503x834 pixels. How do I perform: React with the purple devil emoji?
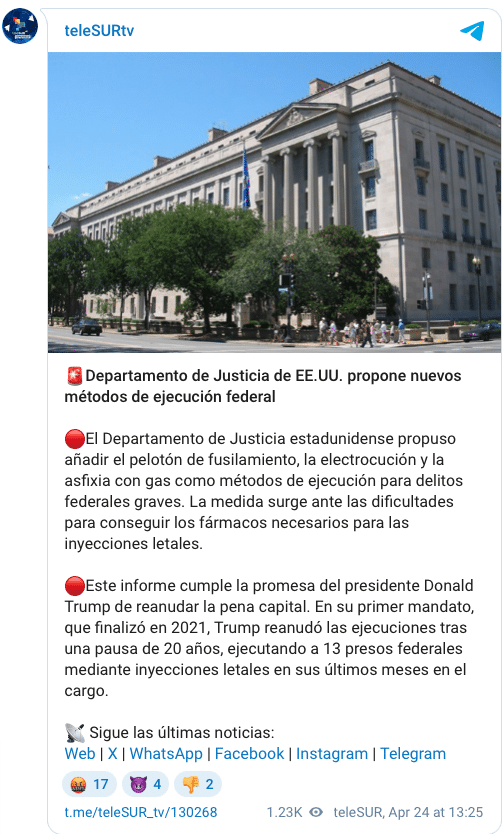pos(145,784)
